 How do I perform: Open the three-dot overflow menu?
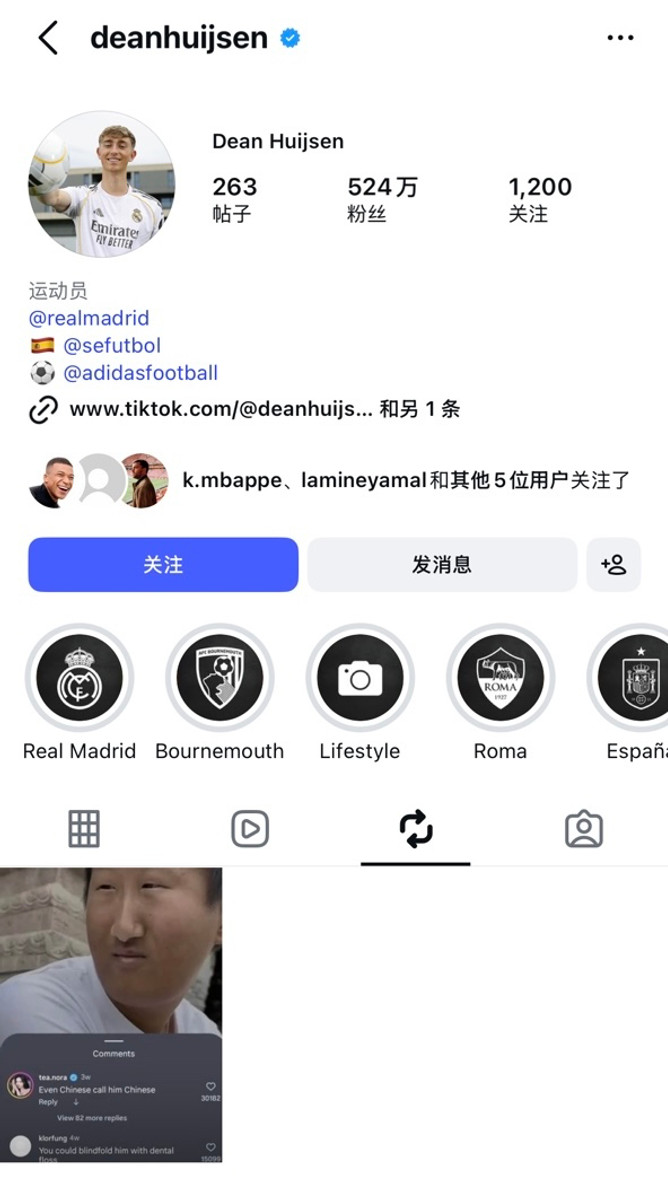coord(620,38)
